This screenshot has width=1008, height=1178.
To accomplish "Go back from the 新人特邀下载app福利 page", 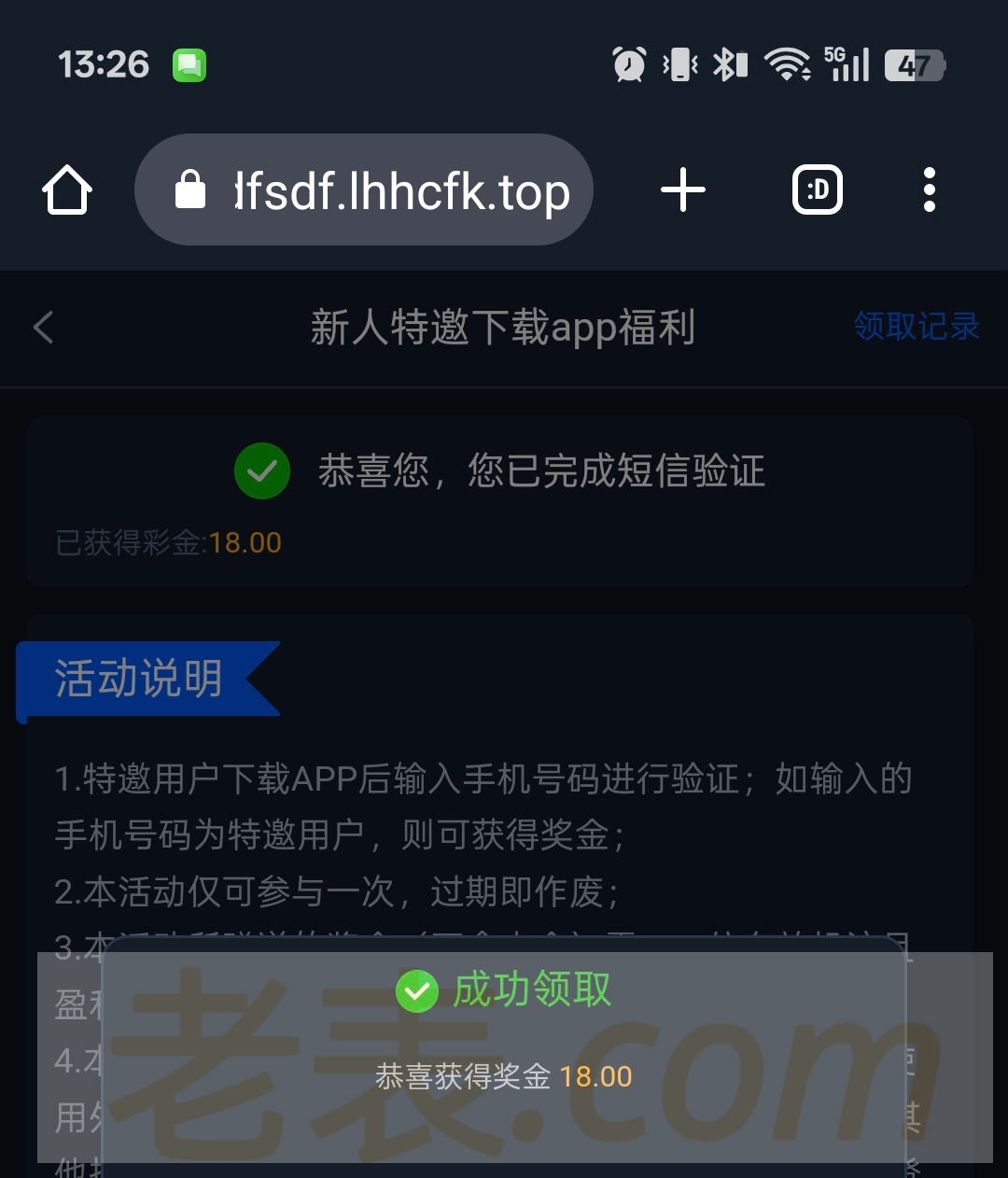I will click(43, 328).
